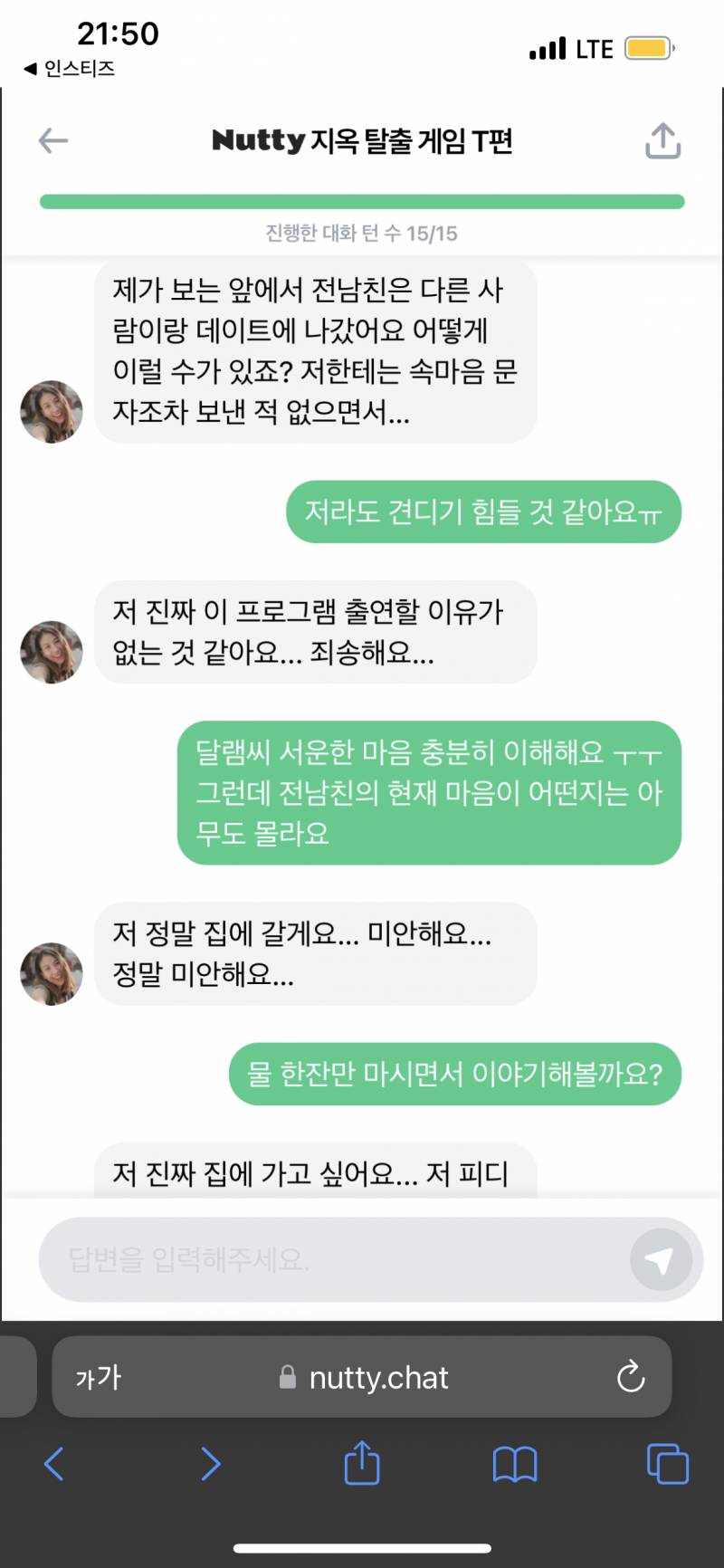Tap the padlock icon next to nutty.chat
The image size is (724, 1568).
[288, 1377]
